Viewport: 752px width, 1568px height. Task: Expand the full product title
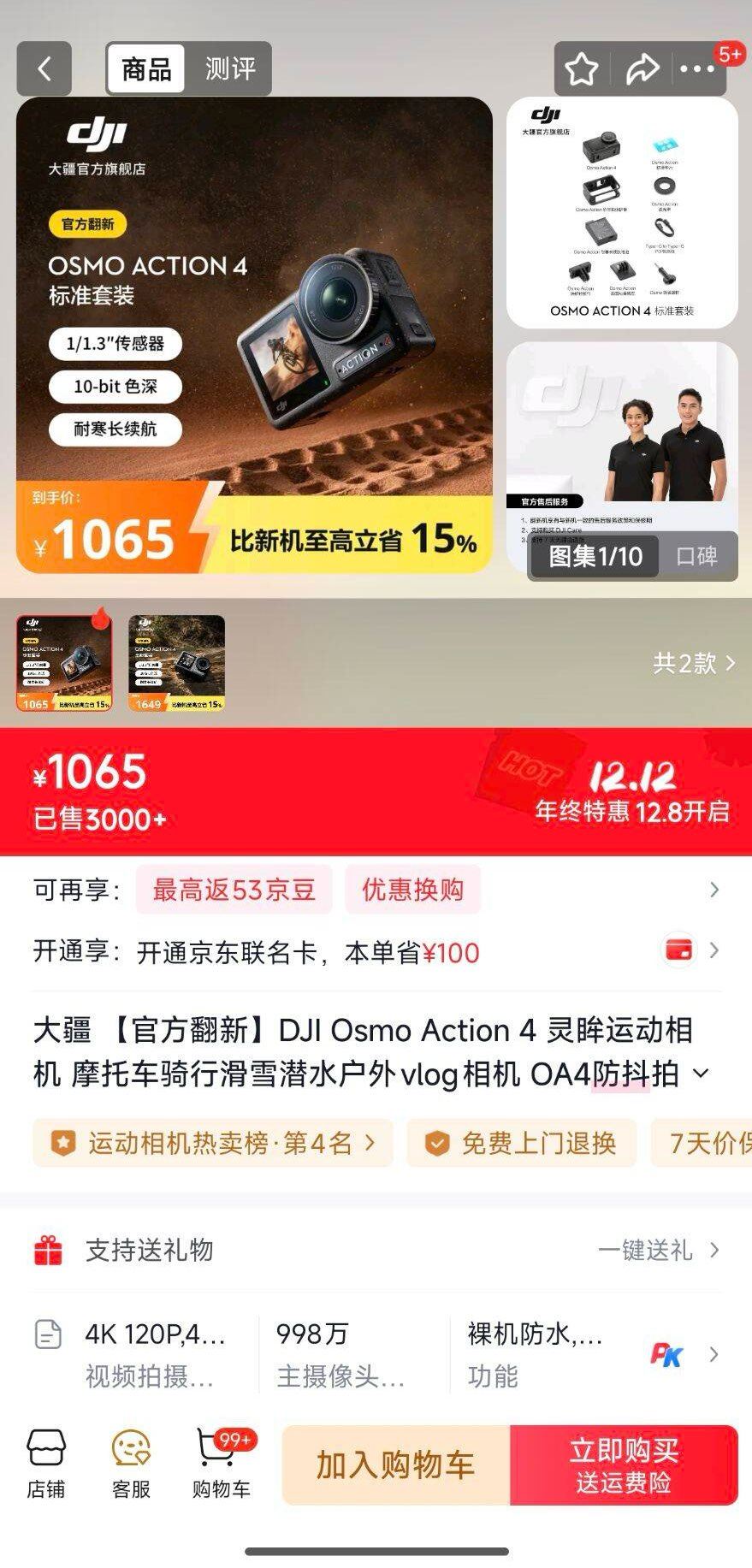coord(701,1074)
